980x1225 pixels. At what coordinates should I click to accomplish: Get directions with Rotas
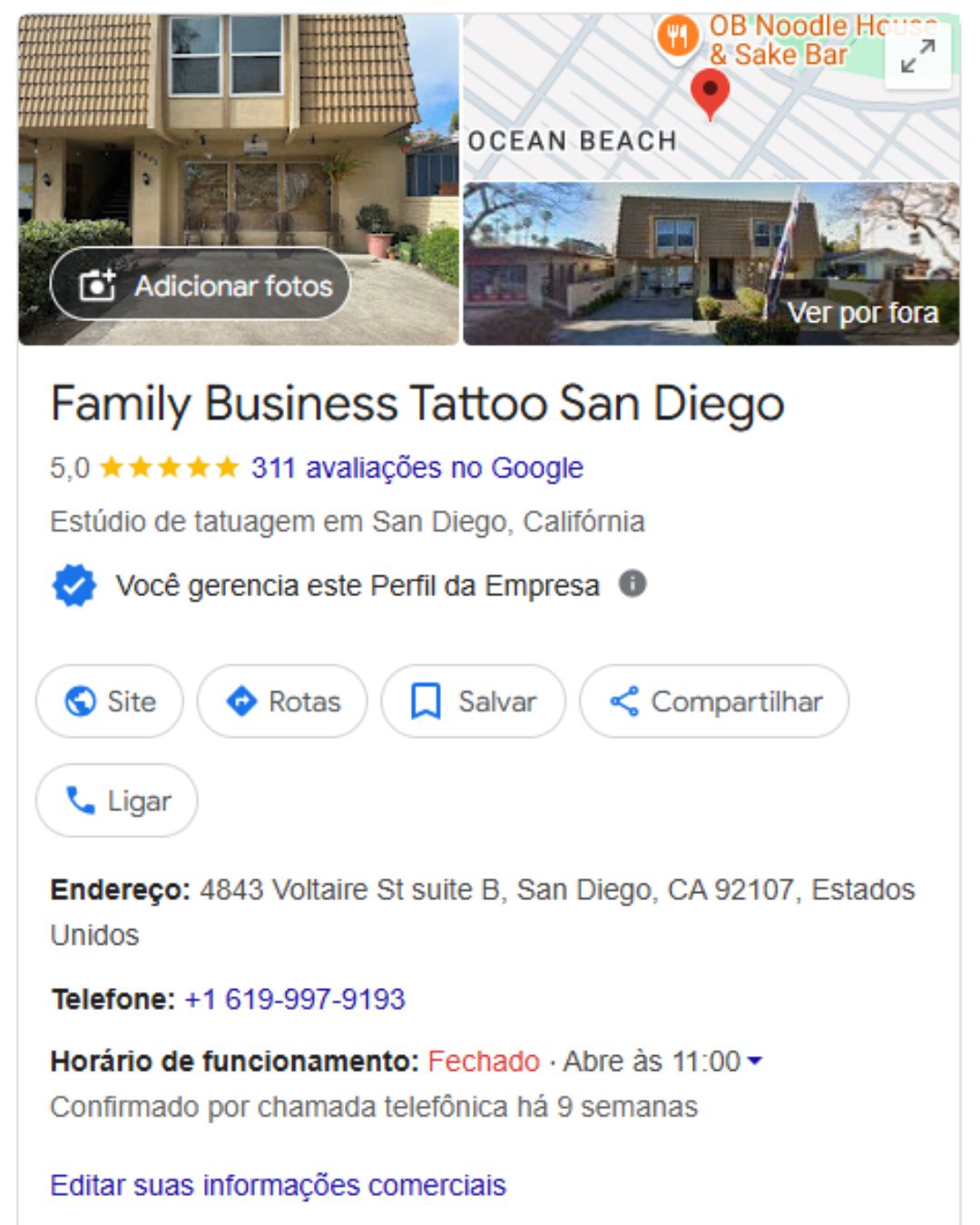coord(282,701)
